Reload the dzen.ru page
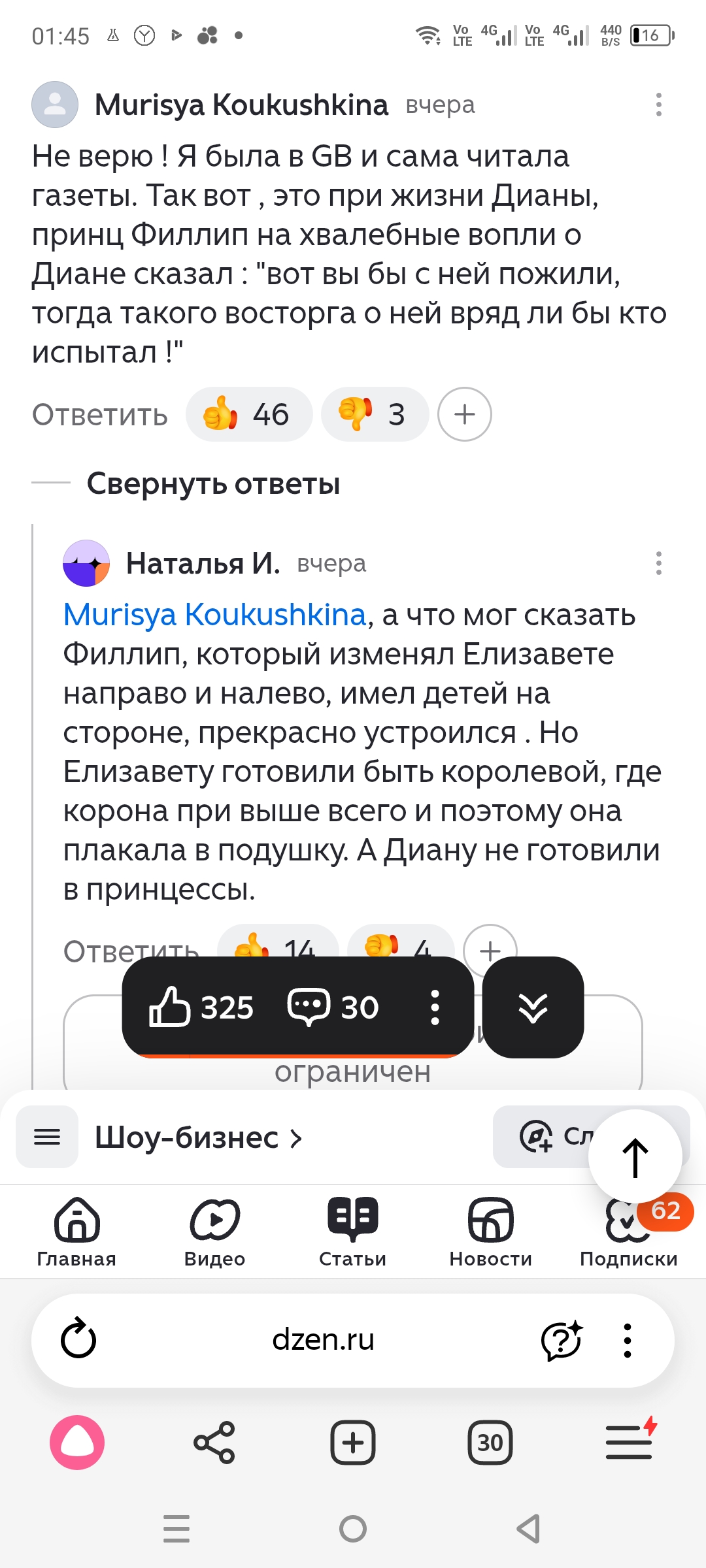 [x=78, y=1340]
